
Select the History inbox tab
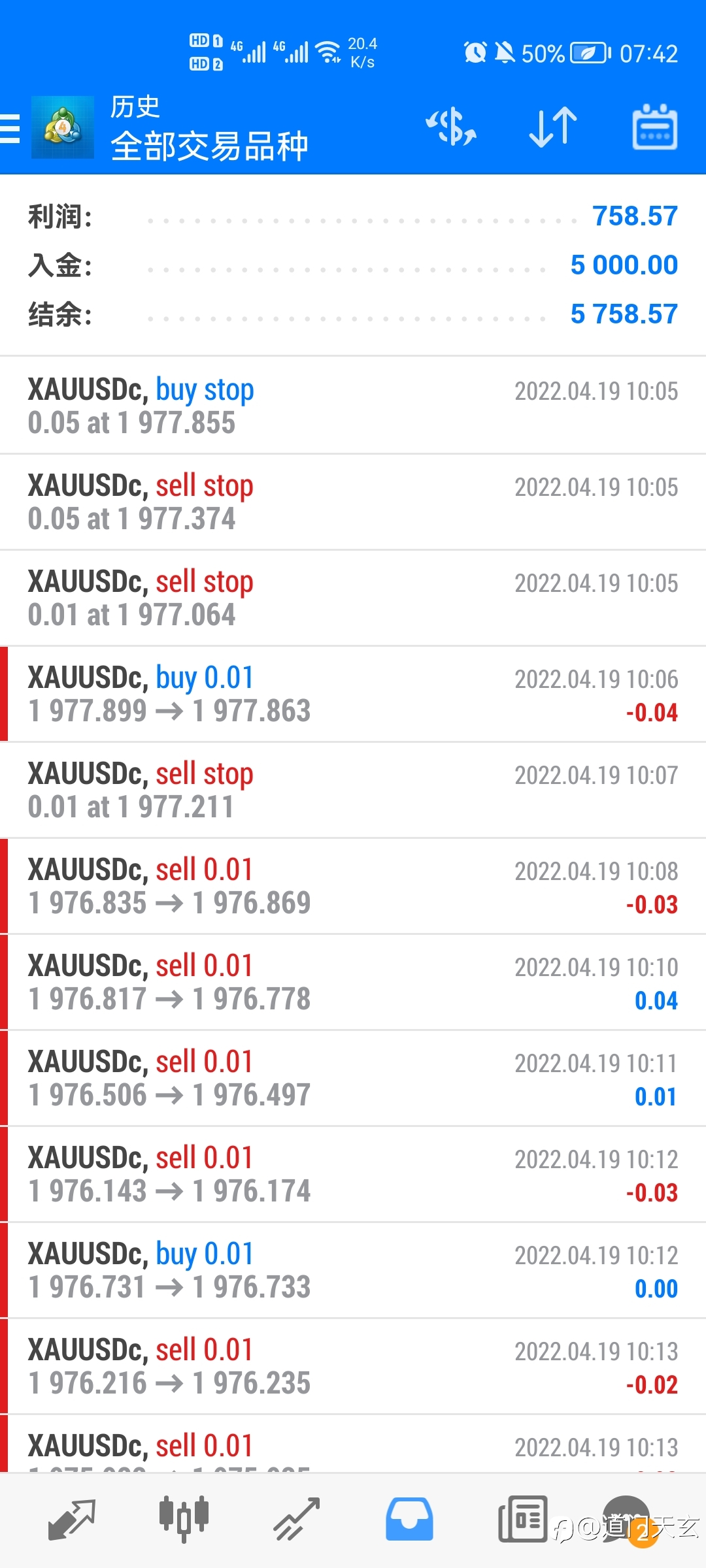pos(409,1520)
